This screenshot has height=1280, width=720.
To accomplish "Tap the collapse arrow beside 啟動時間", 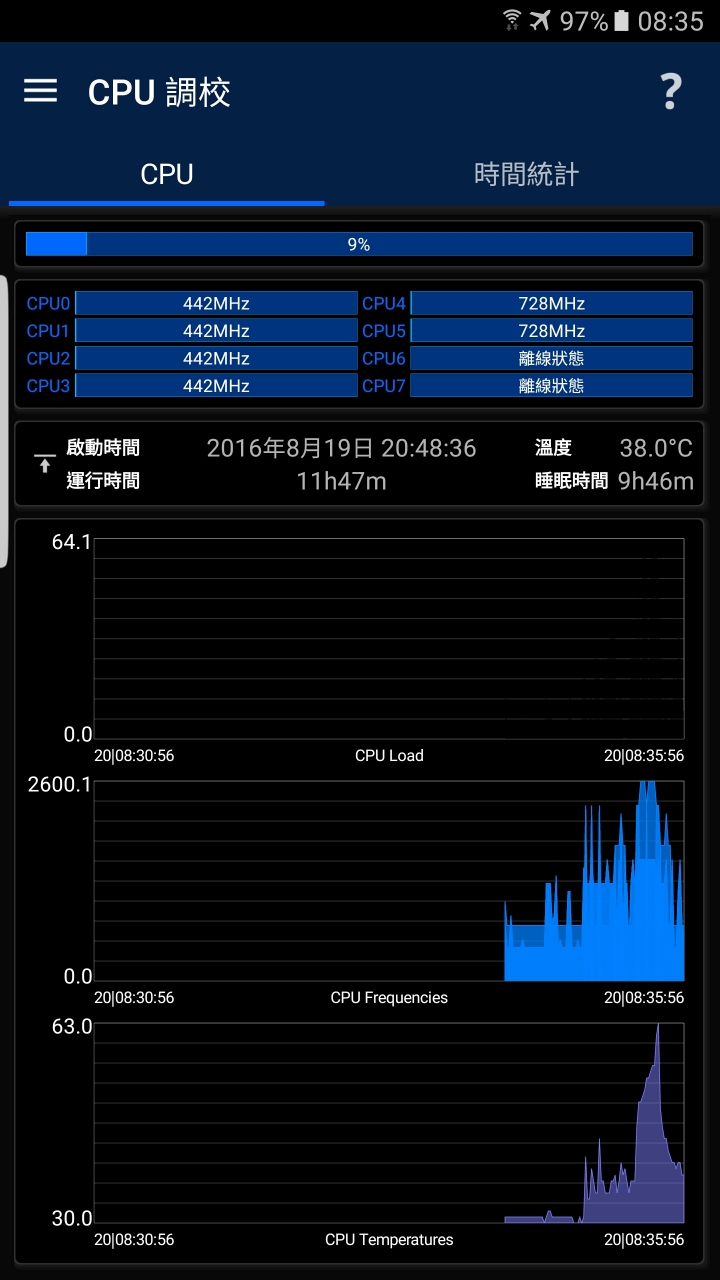I will (45, 464).
